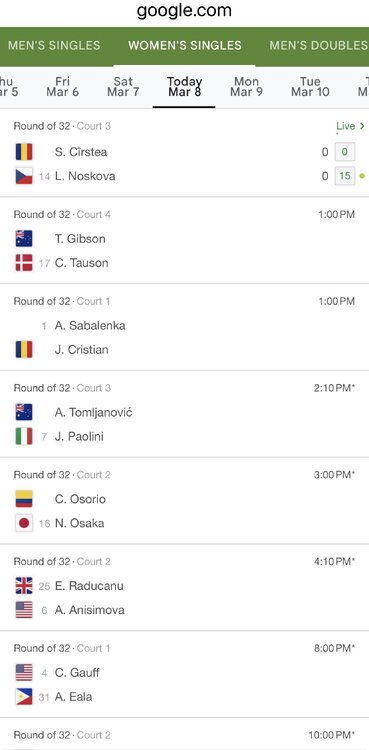Open the Osorio vs Osaka match

pyautogui.click(x=184, y=500)
